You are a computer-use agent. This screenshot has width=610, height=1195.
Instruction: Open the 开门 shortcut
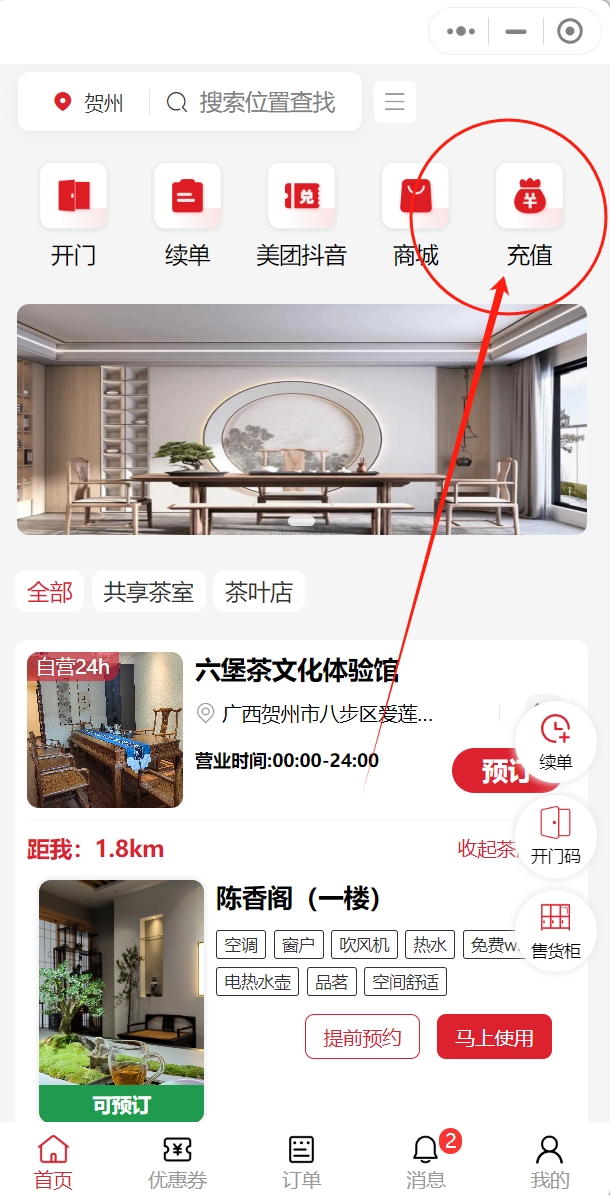pos(73,215)
